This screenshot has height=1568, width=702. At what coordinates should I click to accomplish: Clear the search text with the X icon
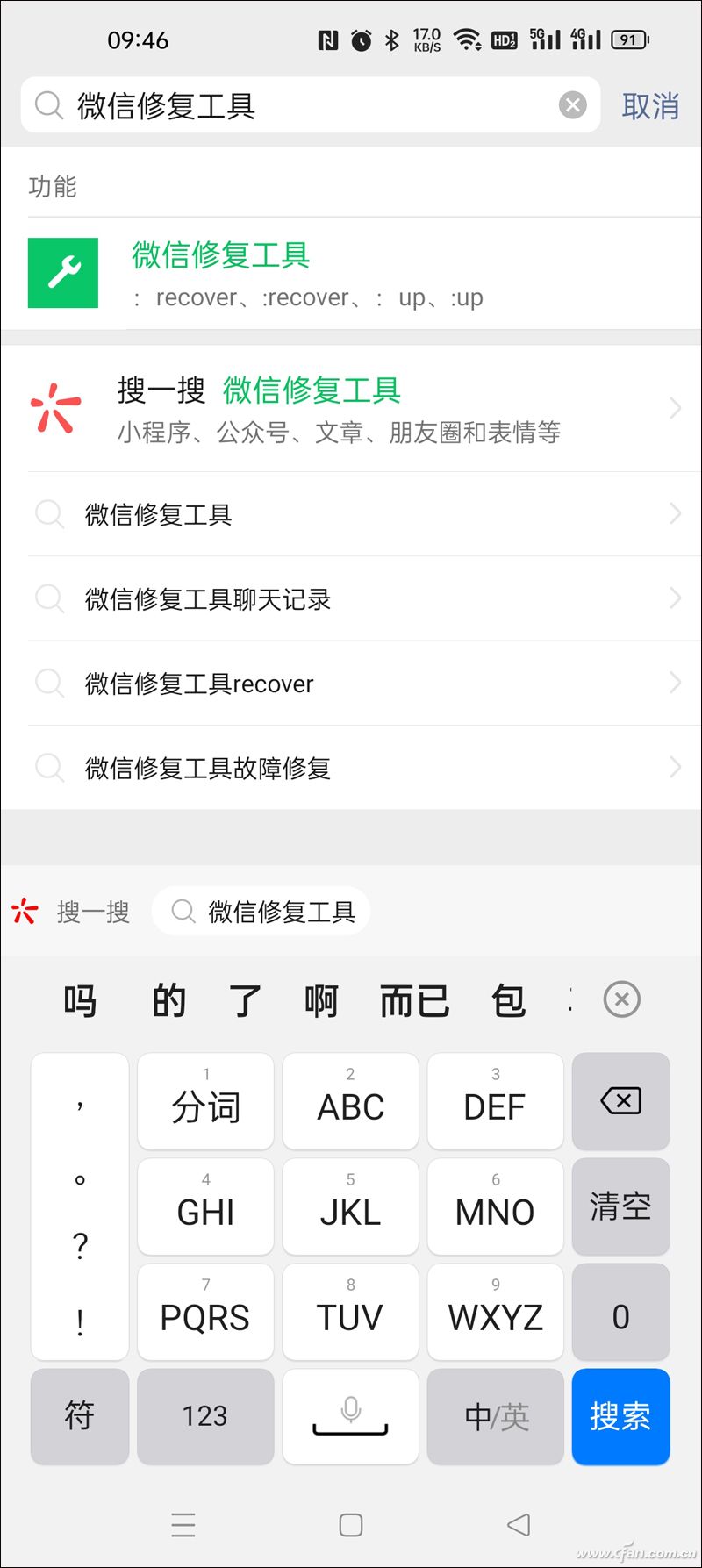pos(572,106)
